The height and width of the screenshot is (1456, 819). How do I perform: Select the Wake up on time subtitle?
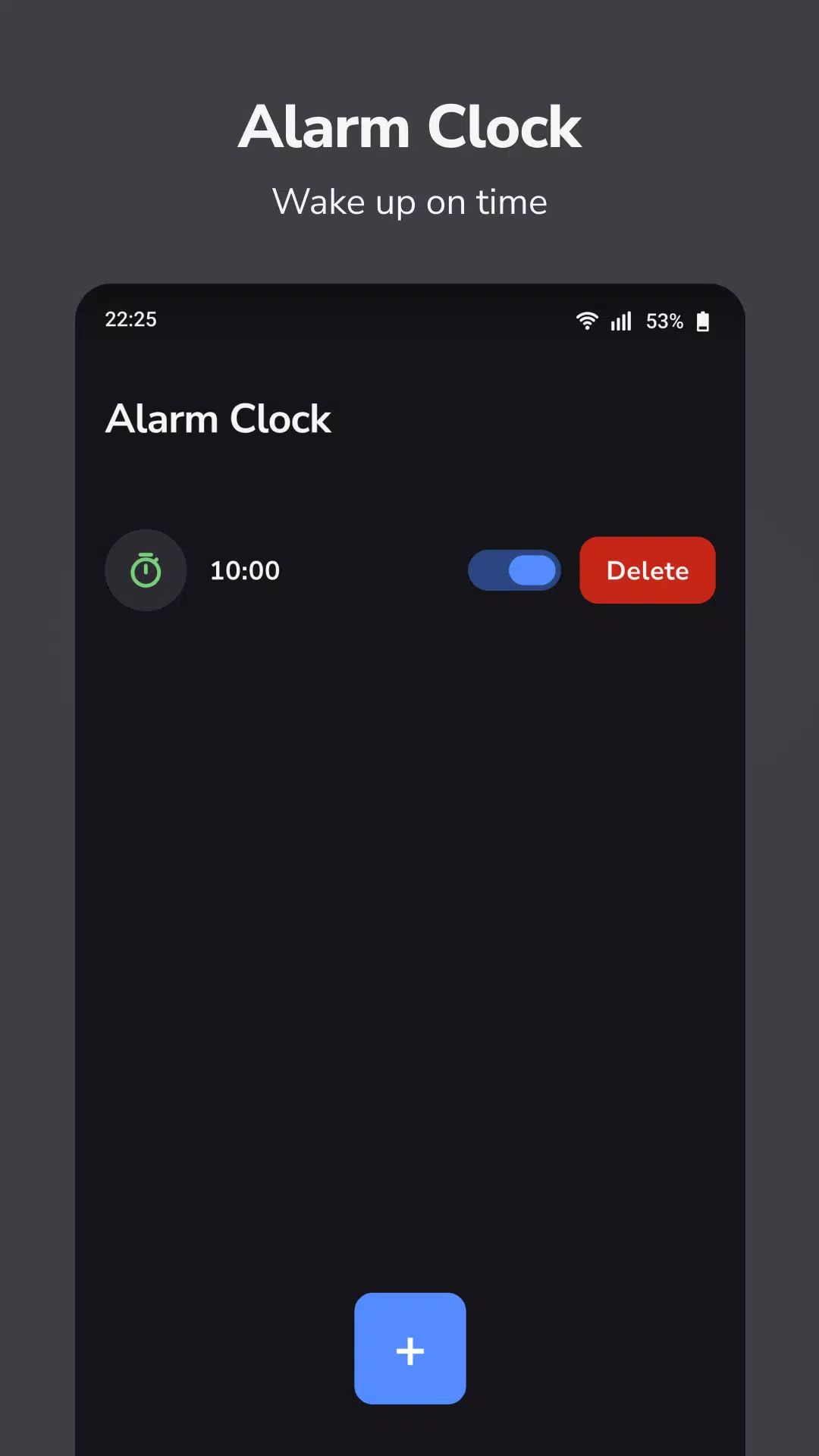(x=409, y=202)
